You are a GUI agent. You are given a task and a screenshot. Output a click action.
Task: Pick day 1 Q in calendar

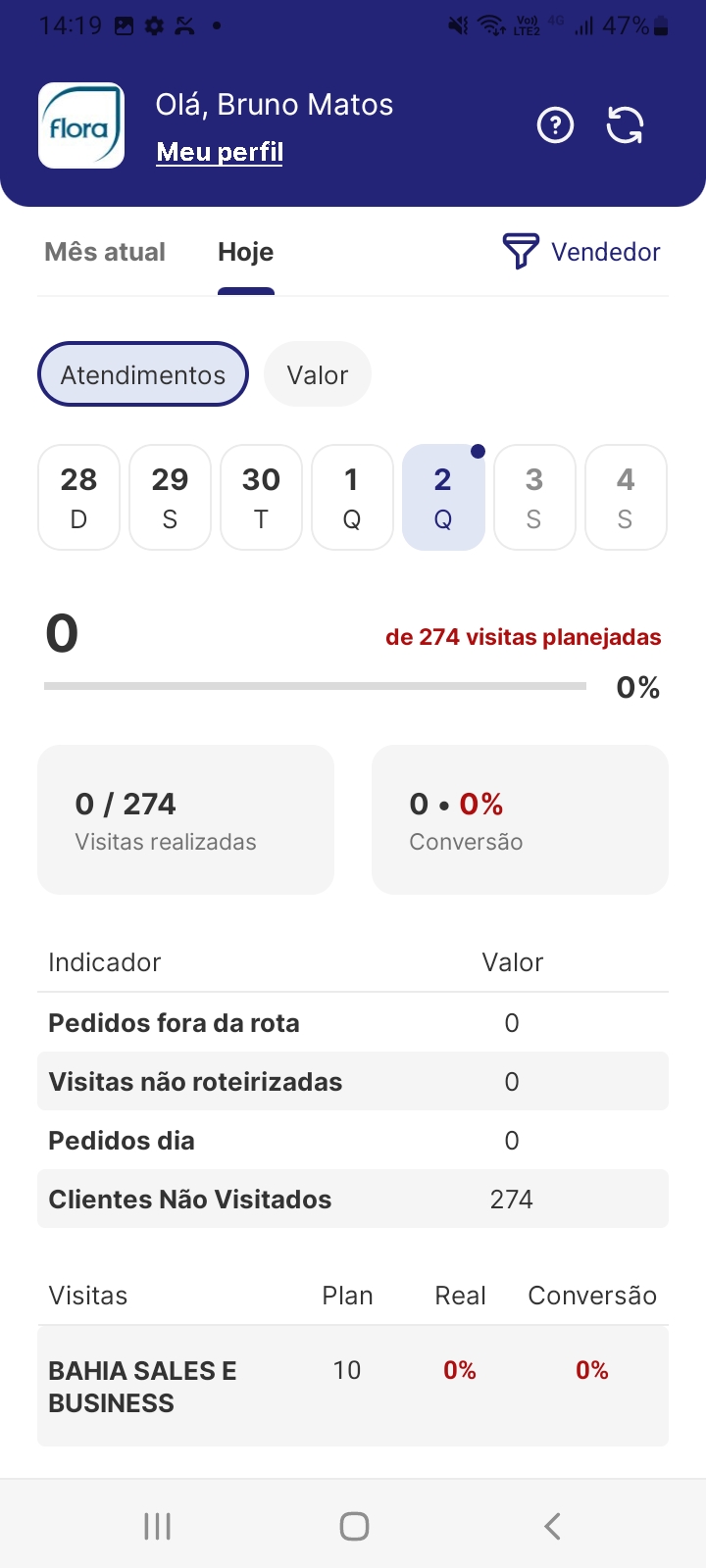[x=352, y=497]
